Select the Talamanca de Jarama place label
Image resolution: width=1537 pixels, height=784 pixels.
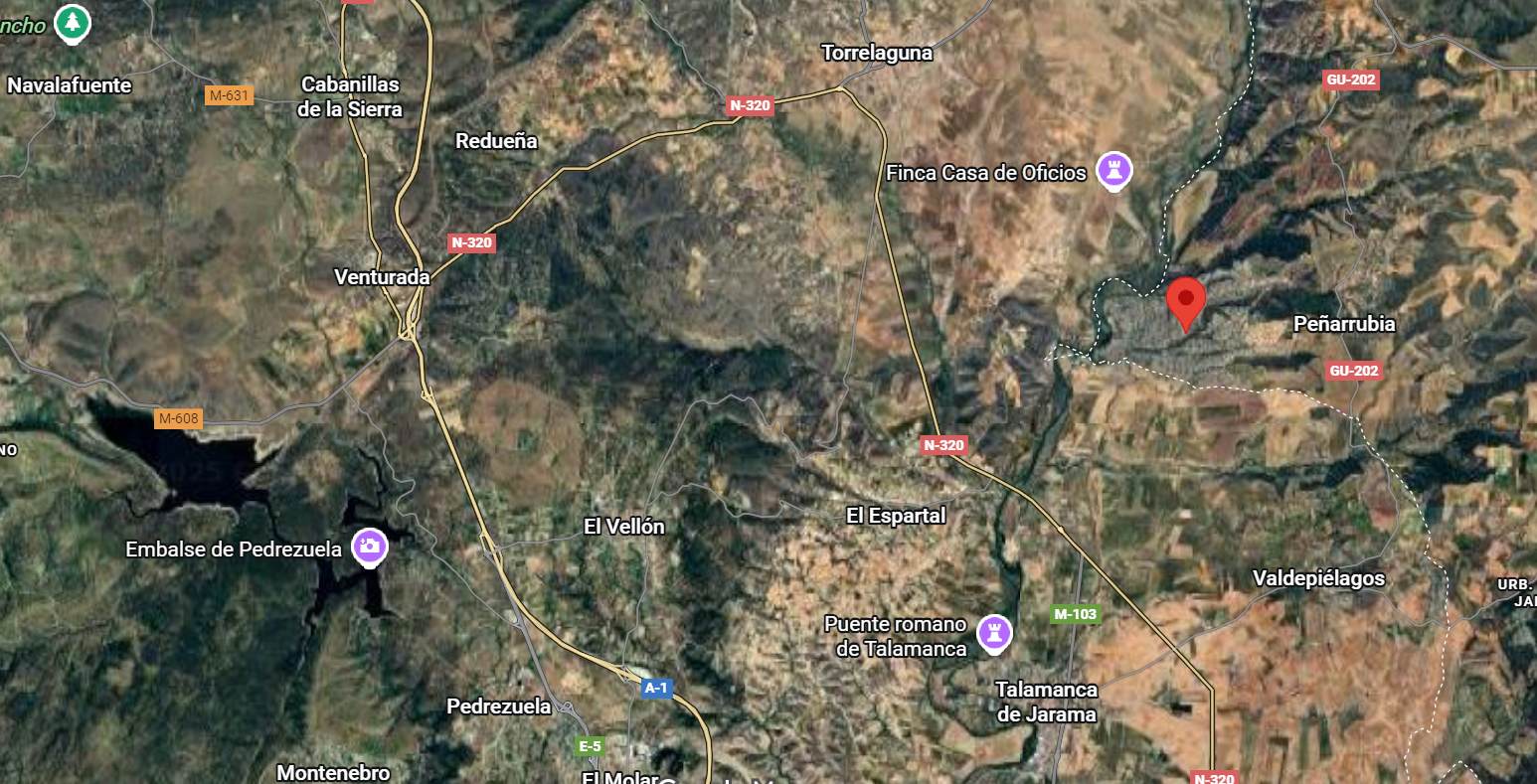(x=1046, y=702)
